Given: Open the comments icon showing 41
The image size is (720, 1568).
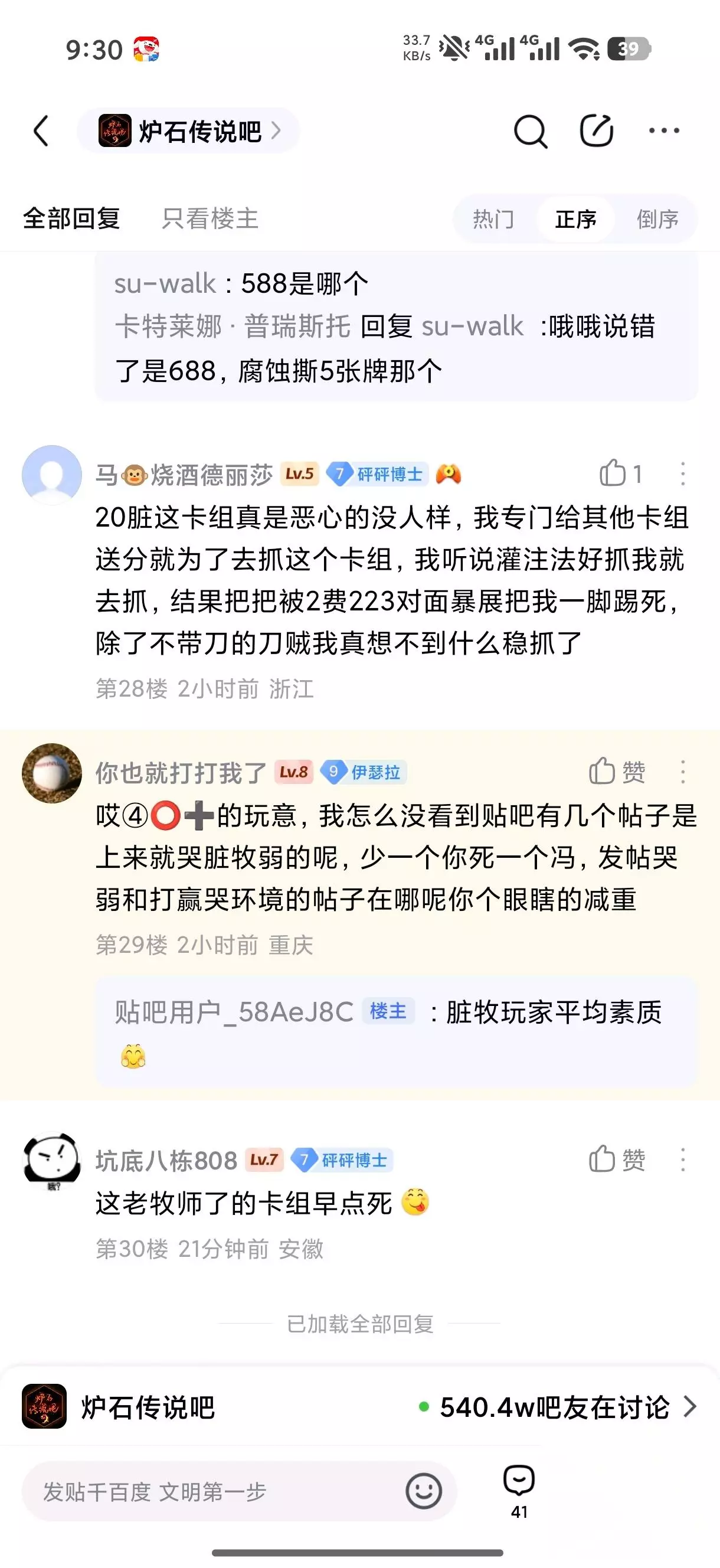Looking at the screenshot, I should pos(519,1491).
